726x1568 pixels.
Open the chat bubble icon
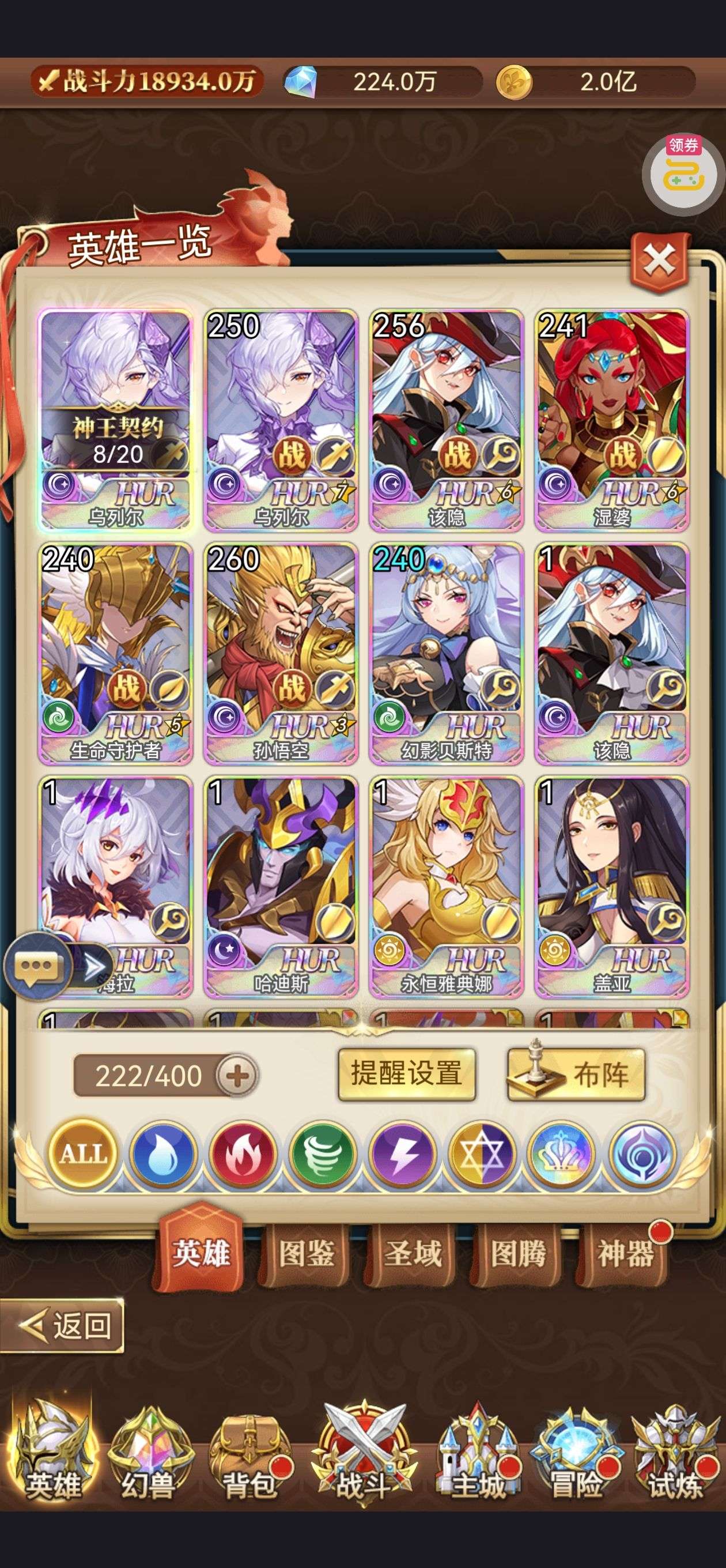tap(37, 966)
